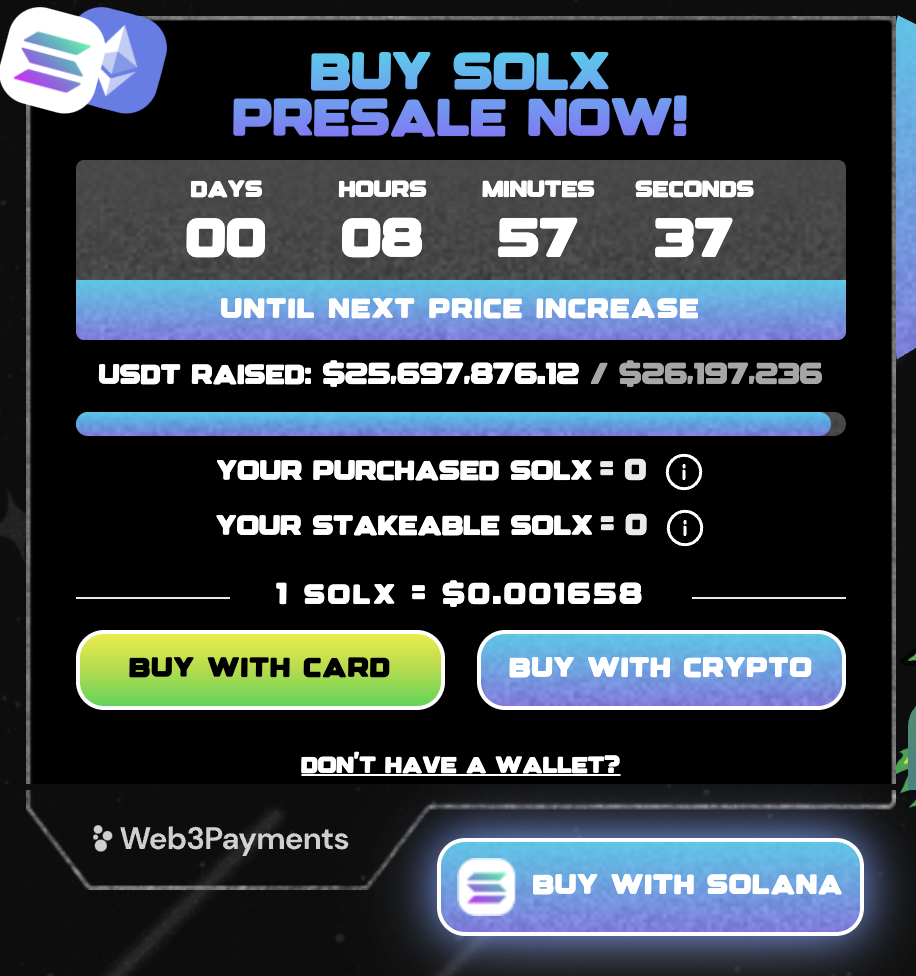Show info about your stakeable SOLX

coord(684,527)
